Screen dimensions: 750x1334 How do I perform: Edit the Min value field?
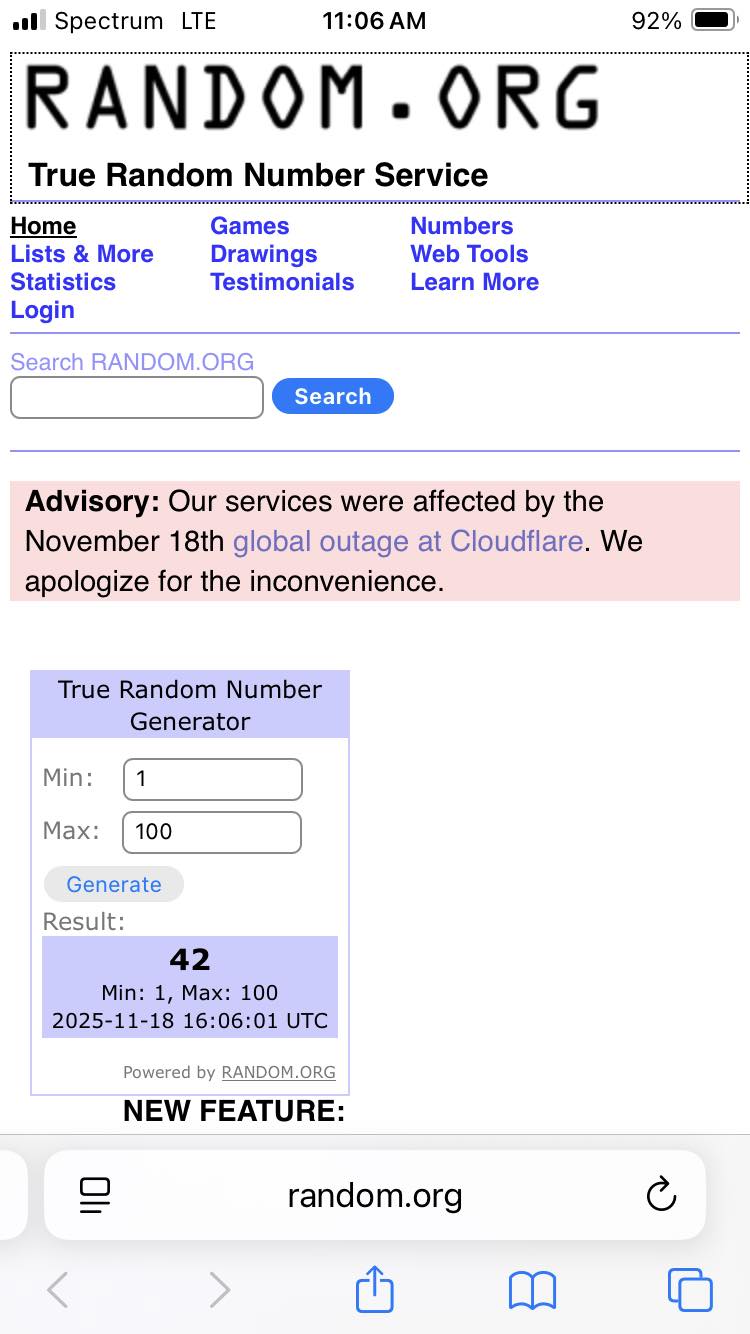point(212,779)
